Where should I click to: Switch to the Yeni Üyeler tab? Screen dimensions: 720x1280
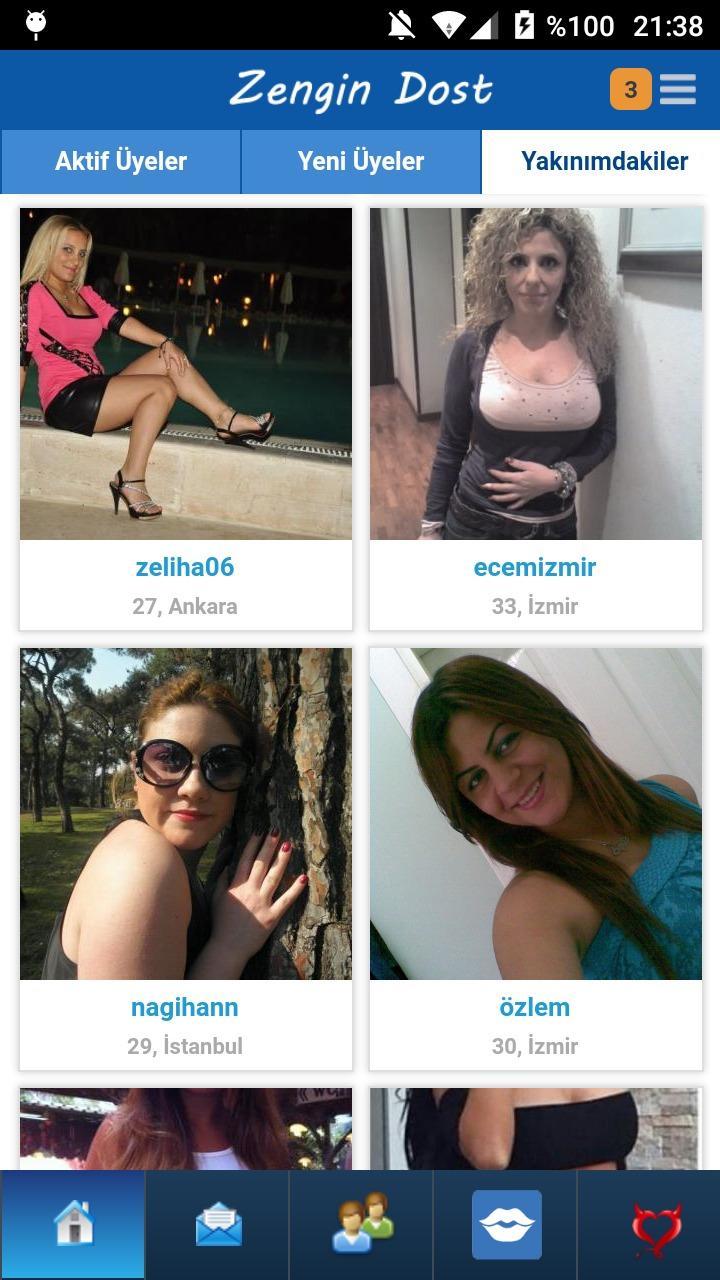[x=361, y=161]
